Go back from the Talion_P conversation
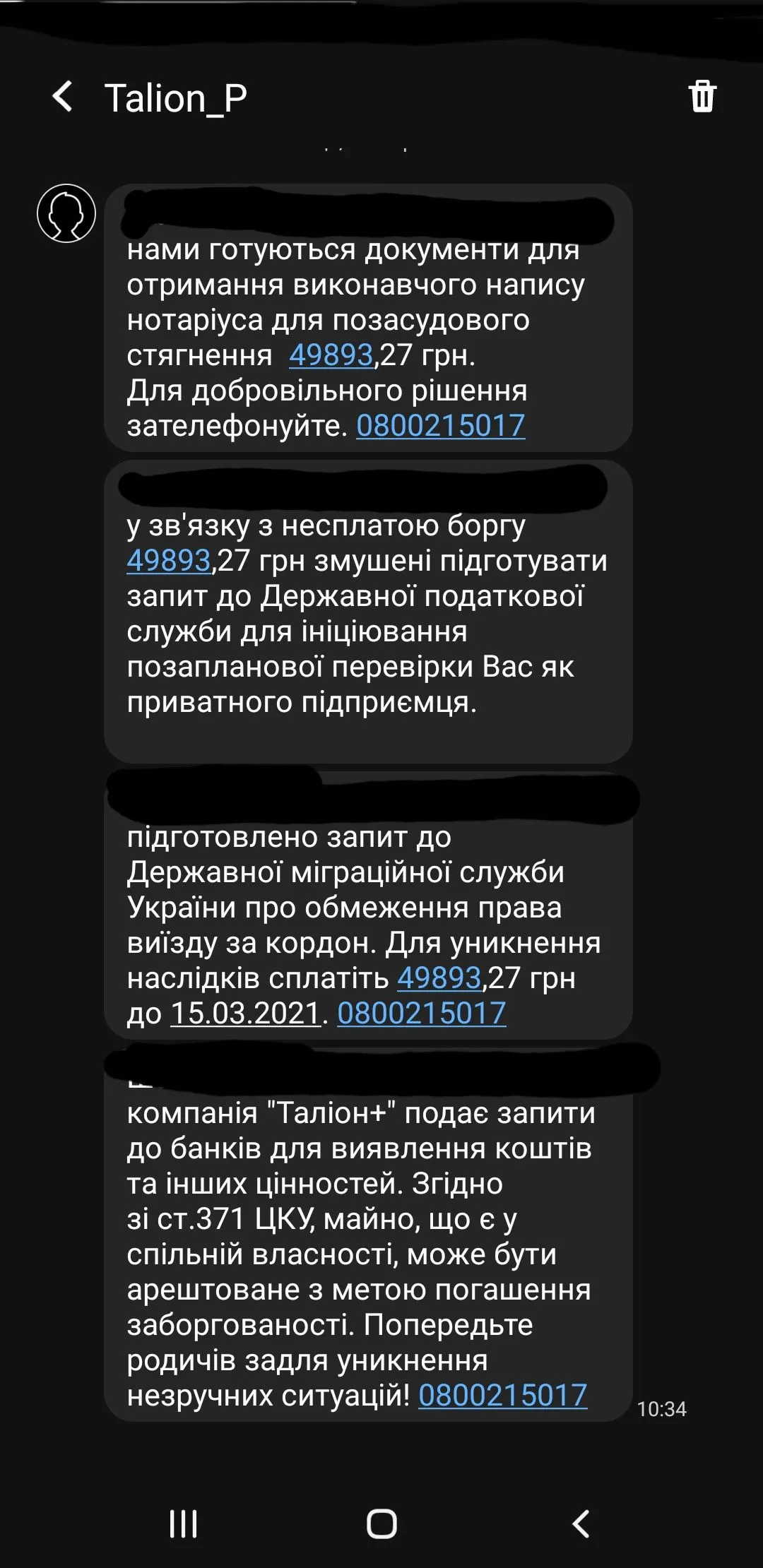The width and height of the screenshot is (763, 1568). tap(62, 97)
